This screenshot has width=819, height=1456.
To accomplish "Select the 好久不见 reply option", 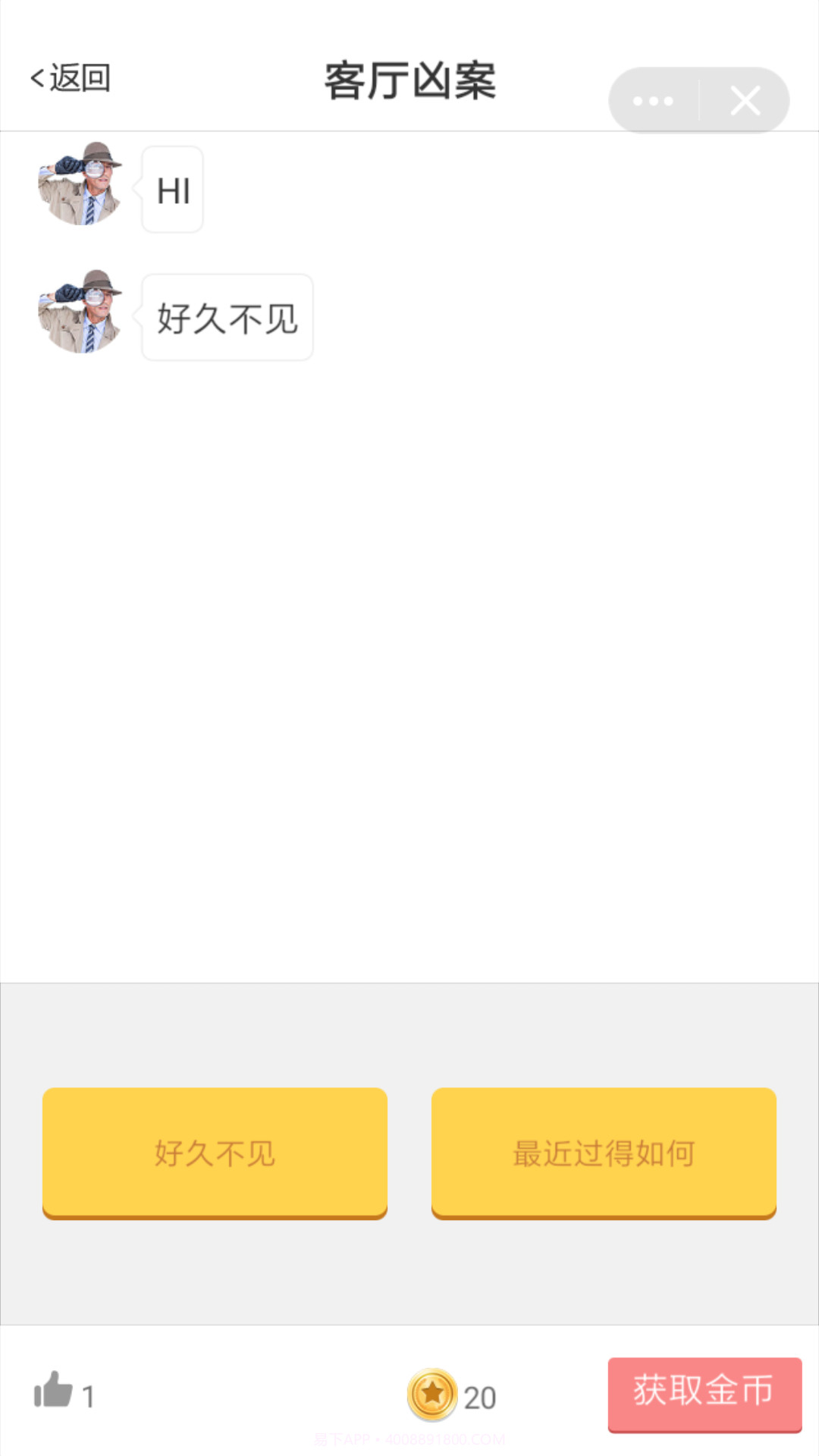I will click(215, 1153).
